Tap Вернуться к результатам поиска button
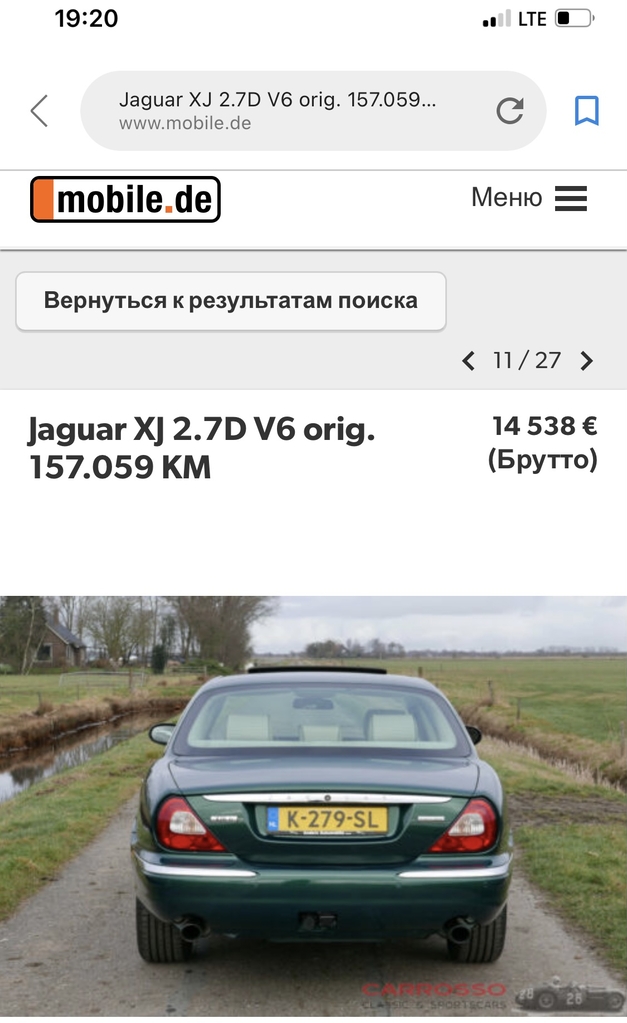Screen dimensions: 627x1023 coord(231,301)
